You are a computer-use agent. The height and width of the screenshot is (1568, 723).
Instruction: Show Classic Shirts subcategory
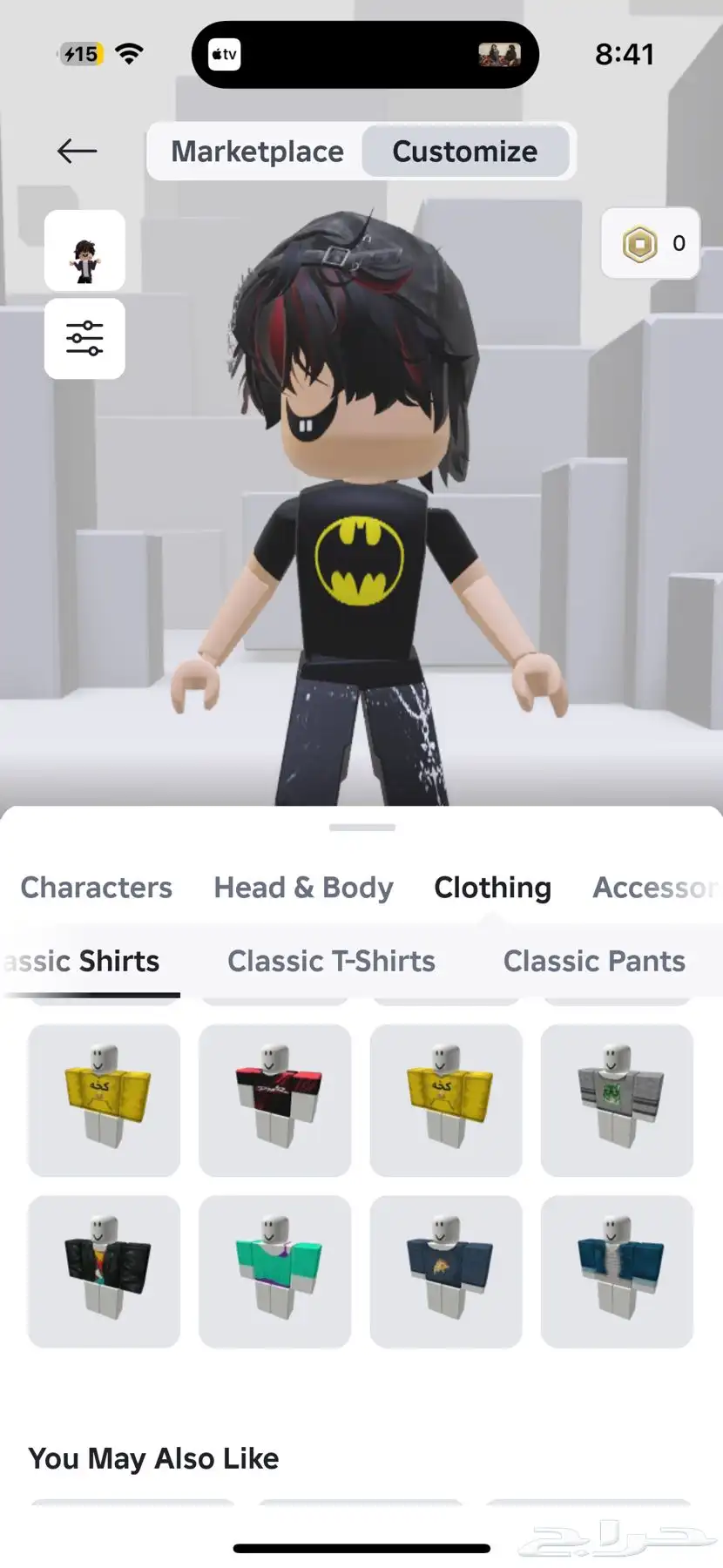click(87, 961)
